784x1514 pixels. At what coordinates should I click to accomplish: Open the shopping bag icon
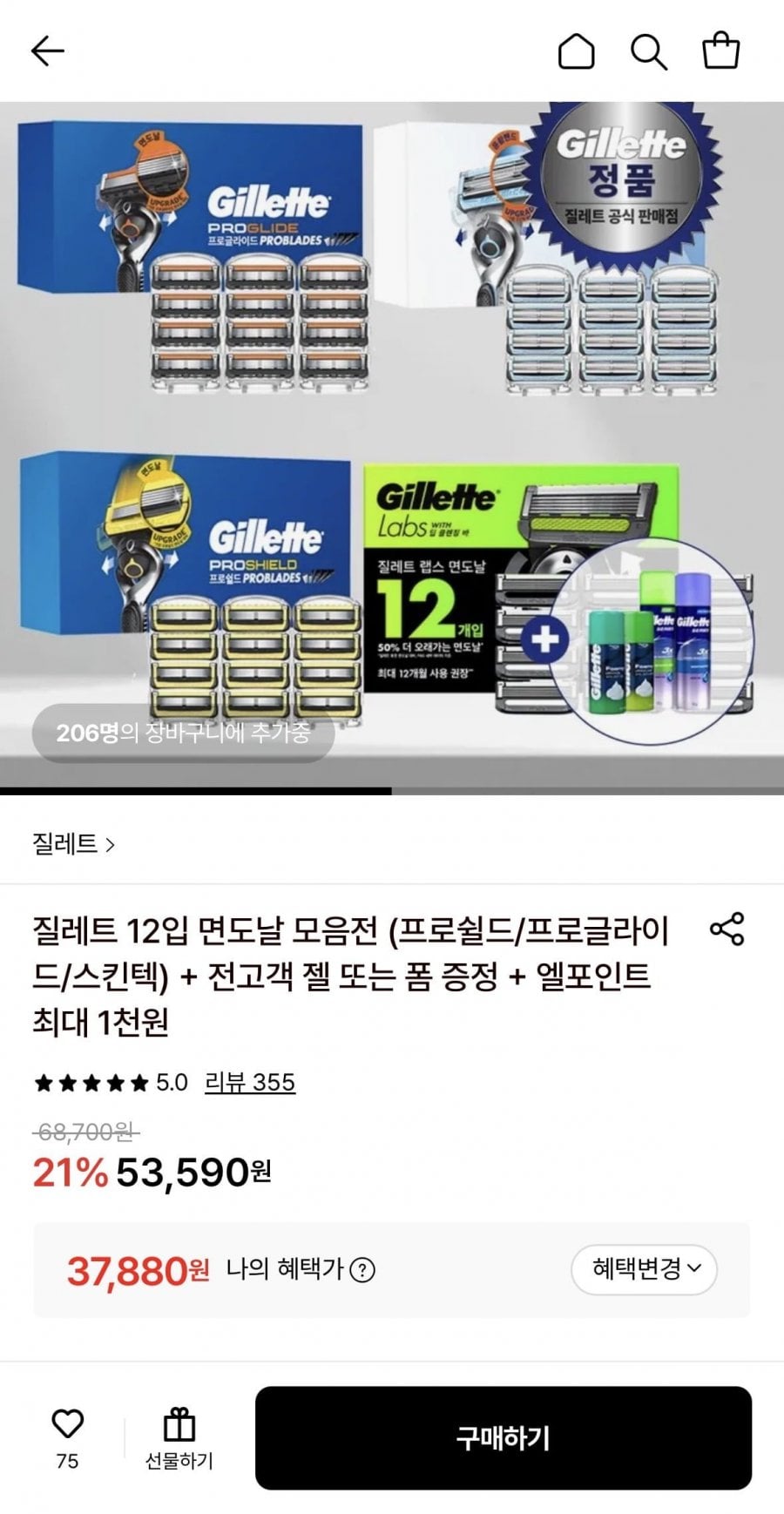click(720, 51)
